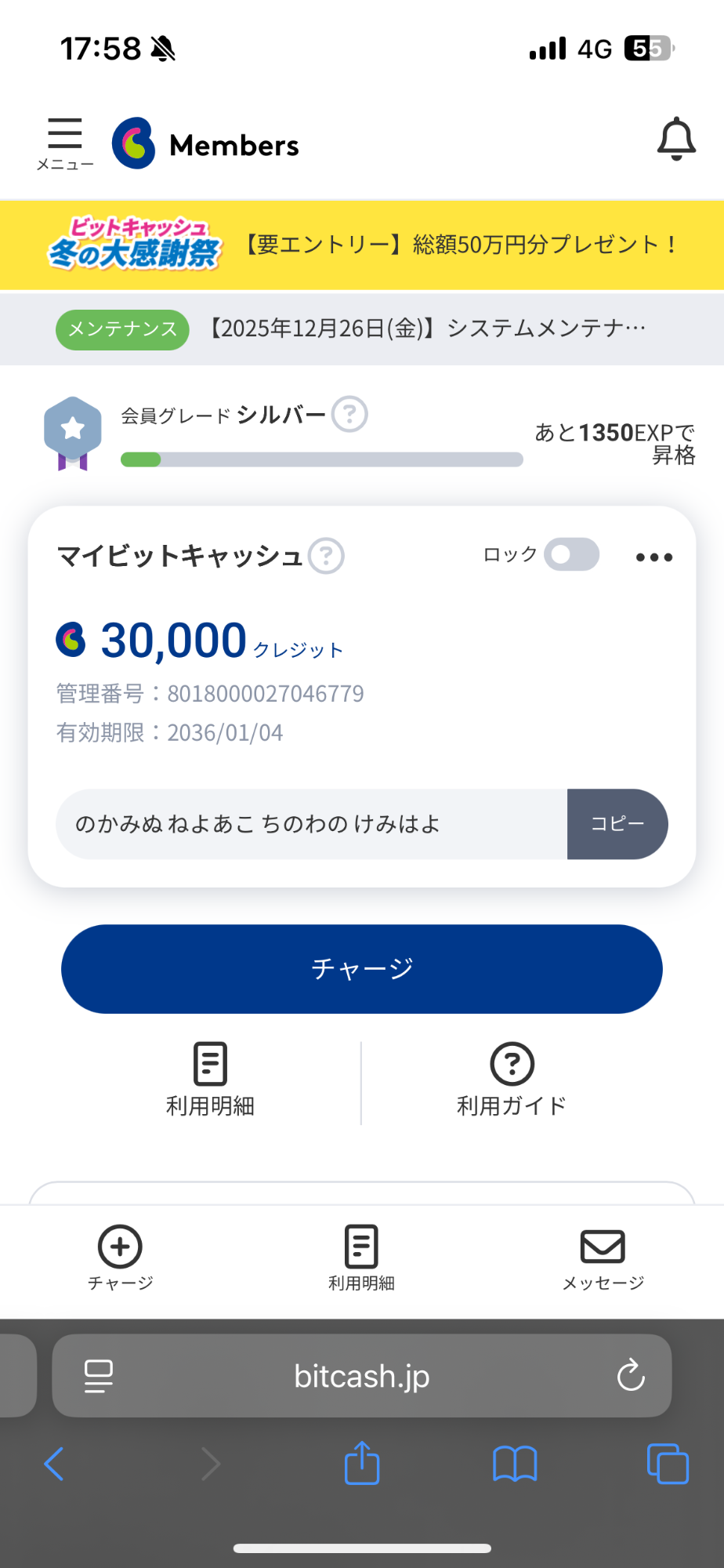Image resolution: width=724 pixels, height=1568 pixels.
Task: Show help for 会員グレード シルバー
Action: pos(349,414)
